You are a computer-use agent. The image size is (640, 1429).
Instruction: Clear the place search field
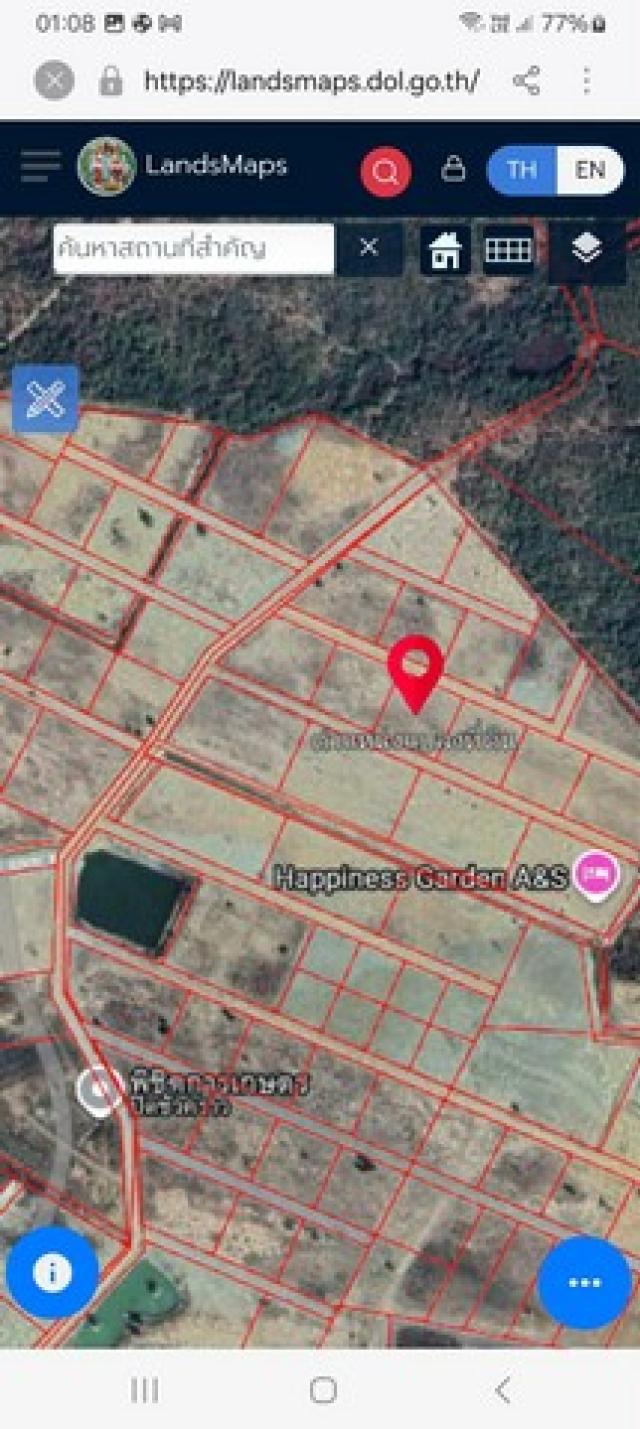point(369,248)
